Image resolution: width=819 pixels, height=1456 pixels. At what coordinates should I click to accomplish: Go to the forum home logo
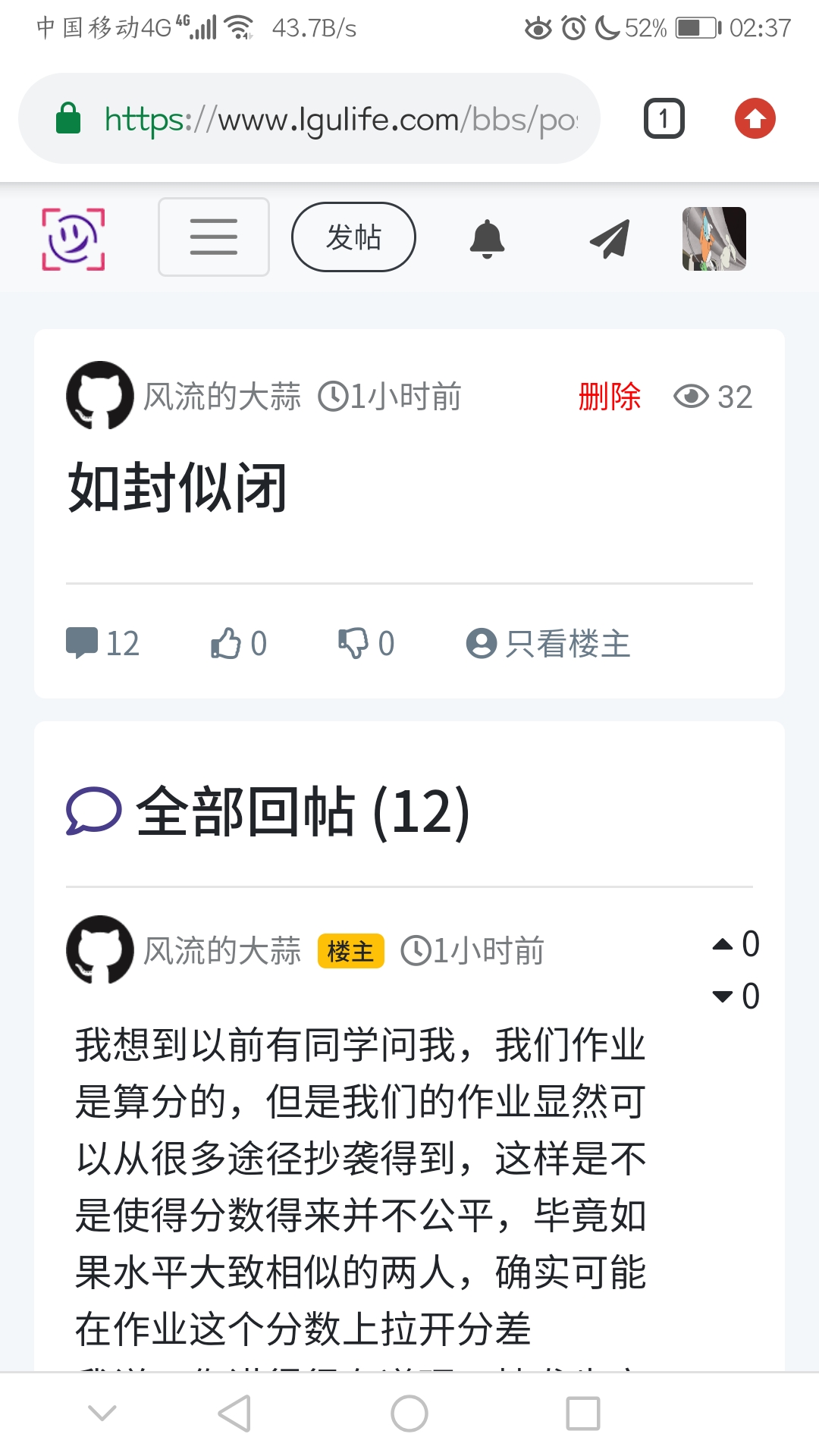[73, 239]
